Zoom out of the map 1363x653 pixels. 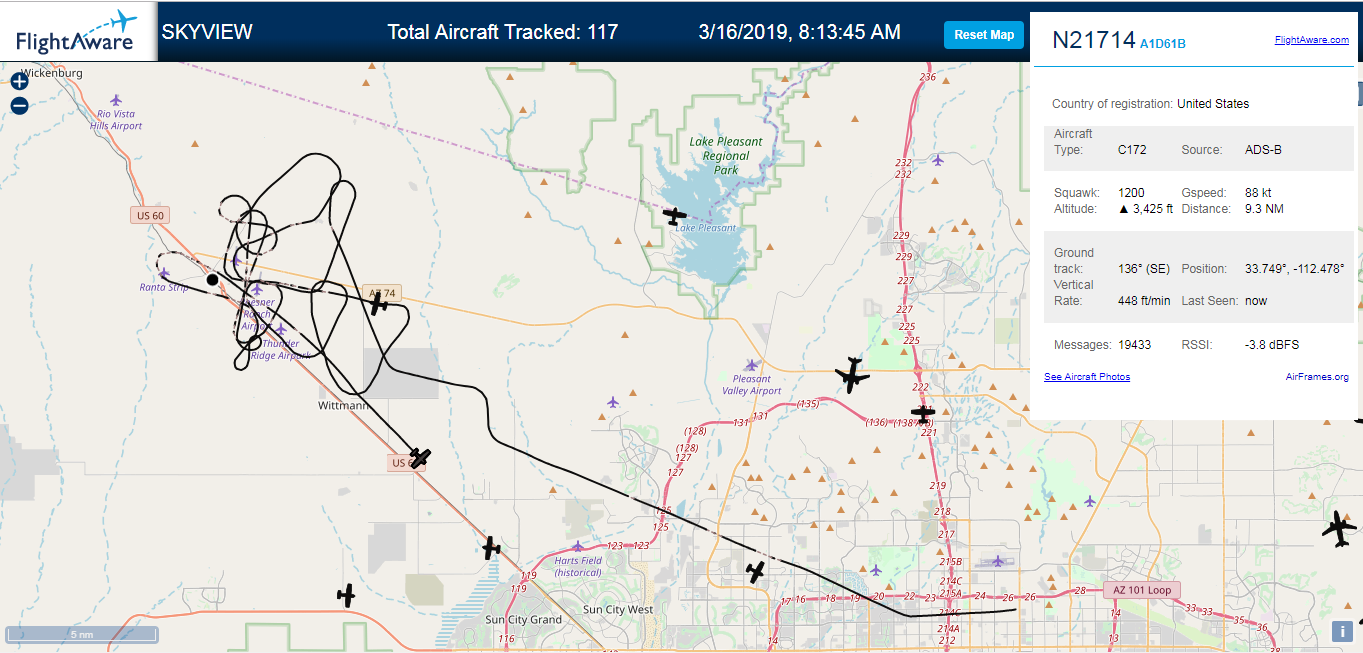(19, 106)
